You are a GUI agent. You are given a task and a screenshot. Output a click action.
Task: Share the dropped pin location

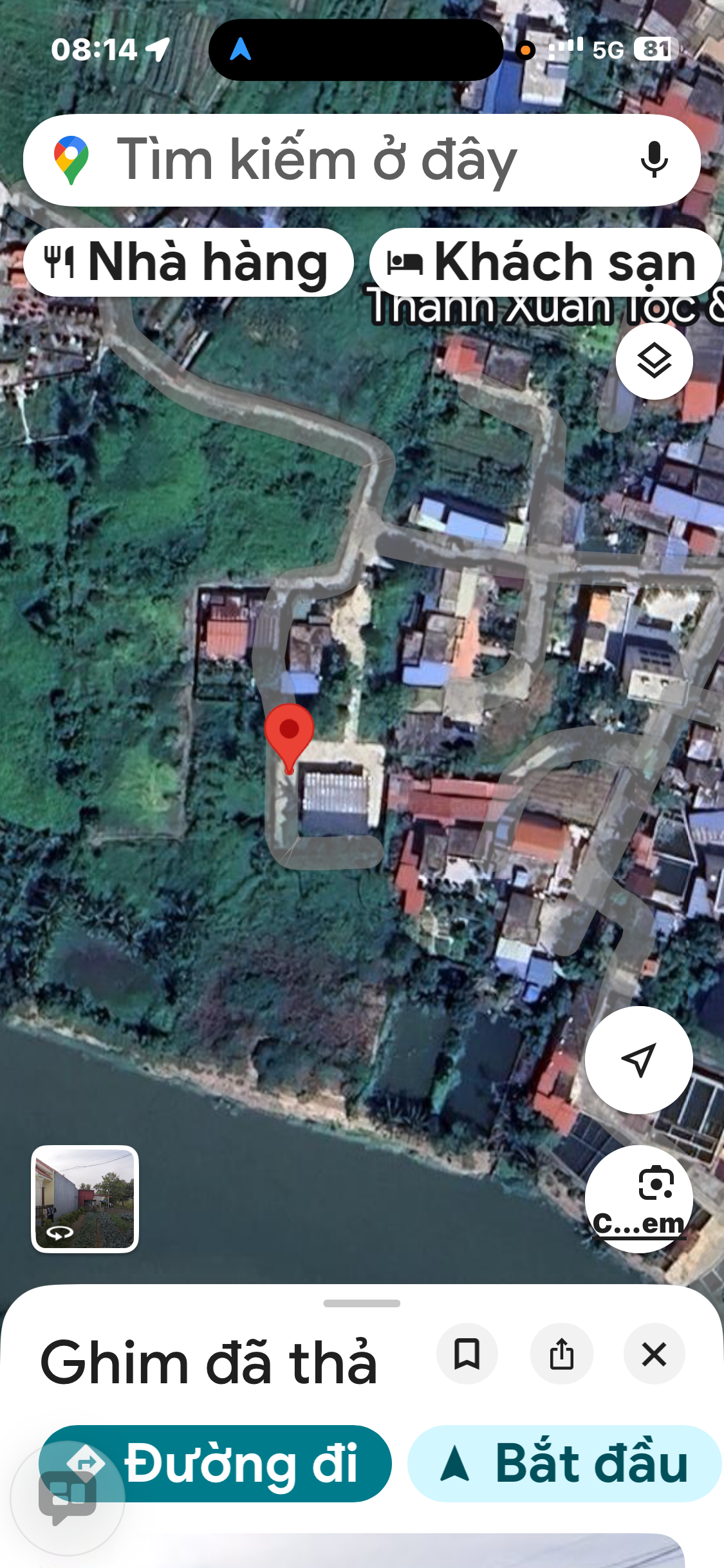click(561, 1354)
